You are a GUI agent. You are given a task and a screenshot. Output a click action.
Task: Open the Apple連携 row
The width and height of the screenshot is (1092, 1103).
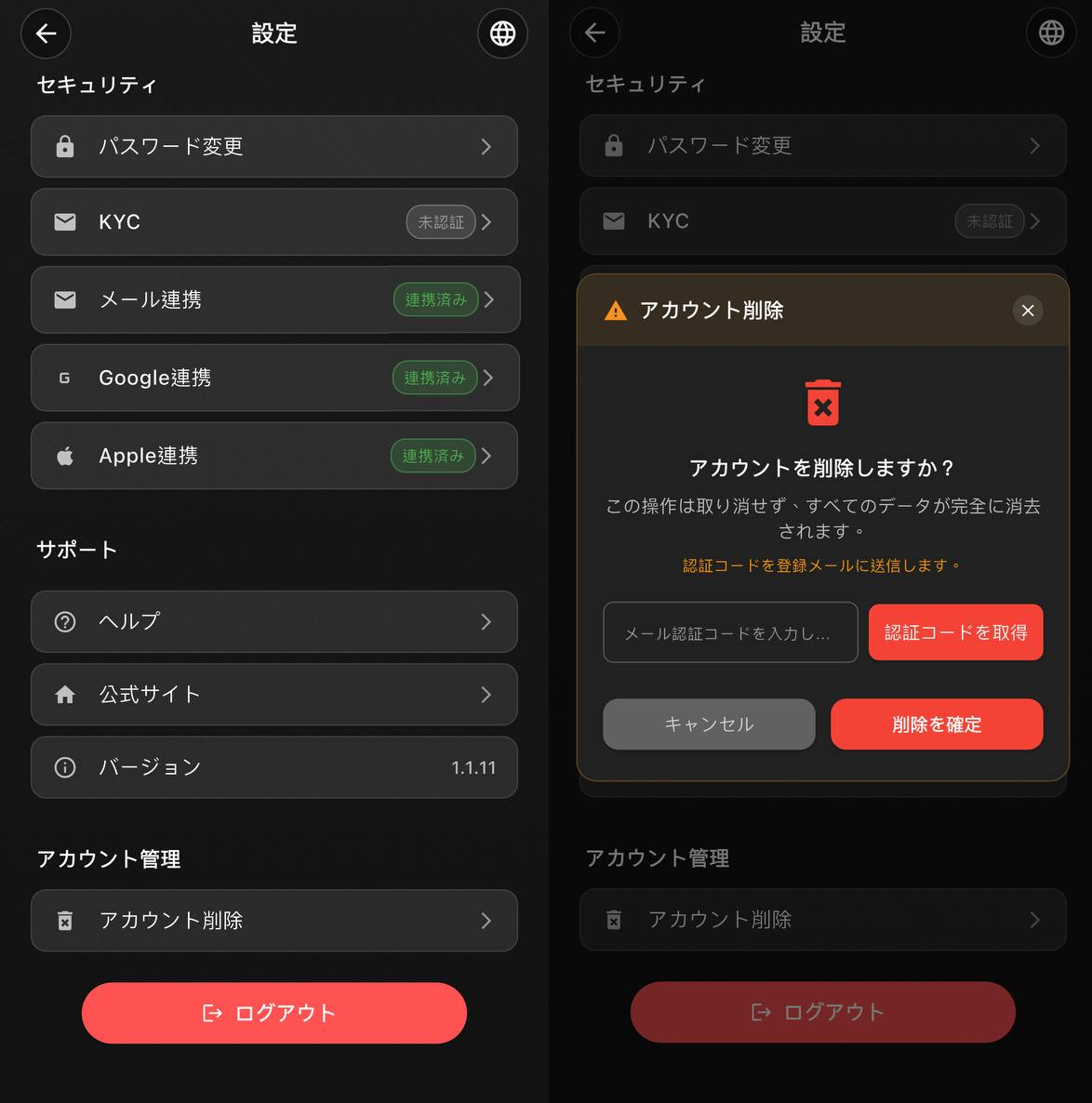click(273, 456)
